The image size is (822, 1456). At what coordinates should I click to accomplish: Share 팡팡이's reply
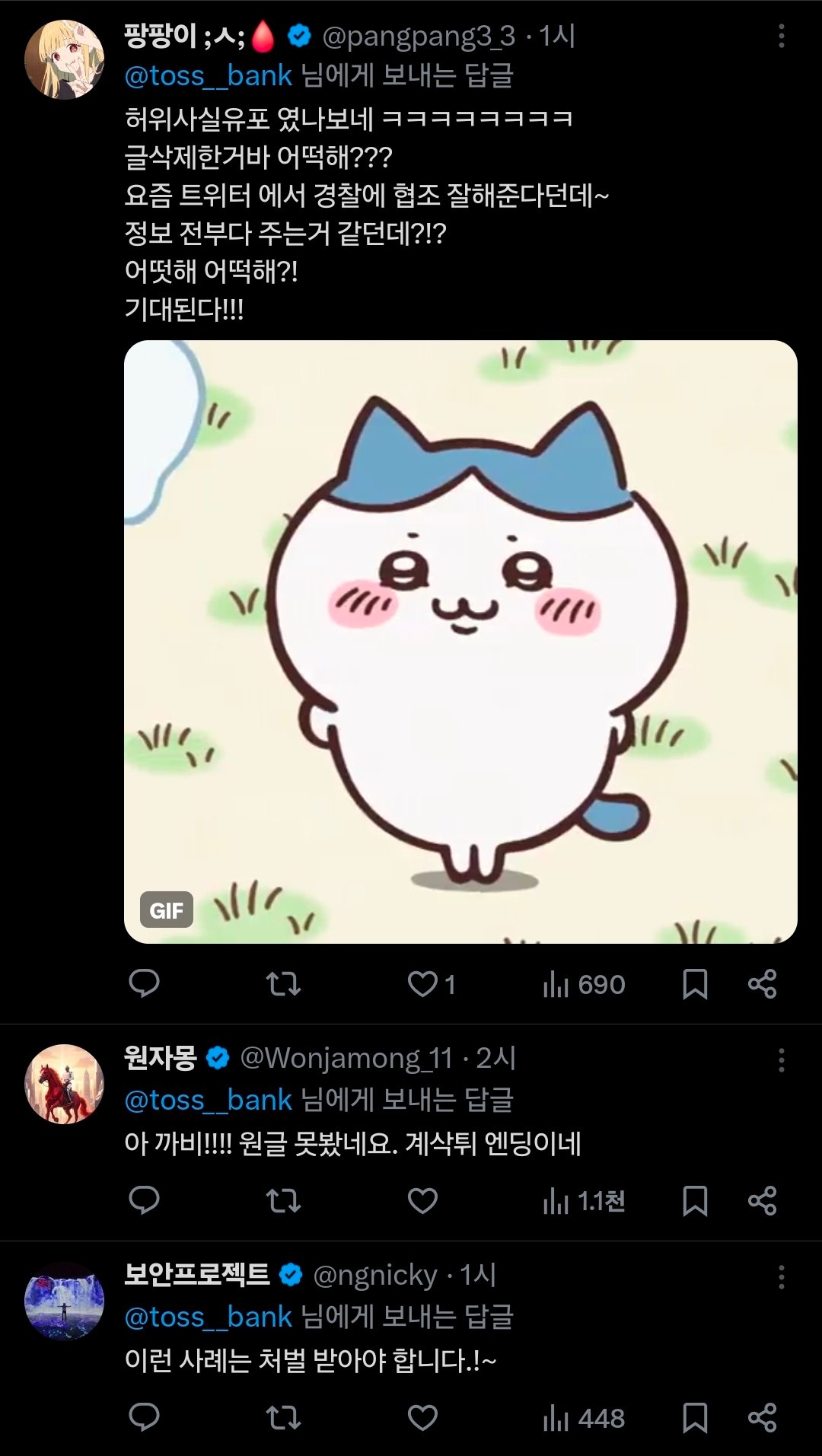[x=762, y=983]
